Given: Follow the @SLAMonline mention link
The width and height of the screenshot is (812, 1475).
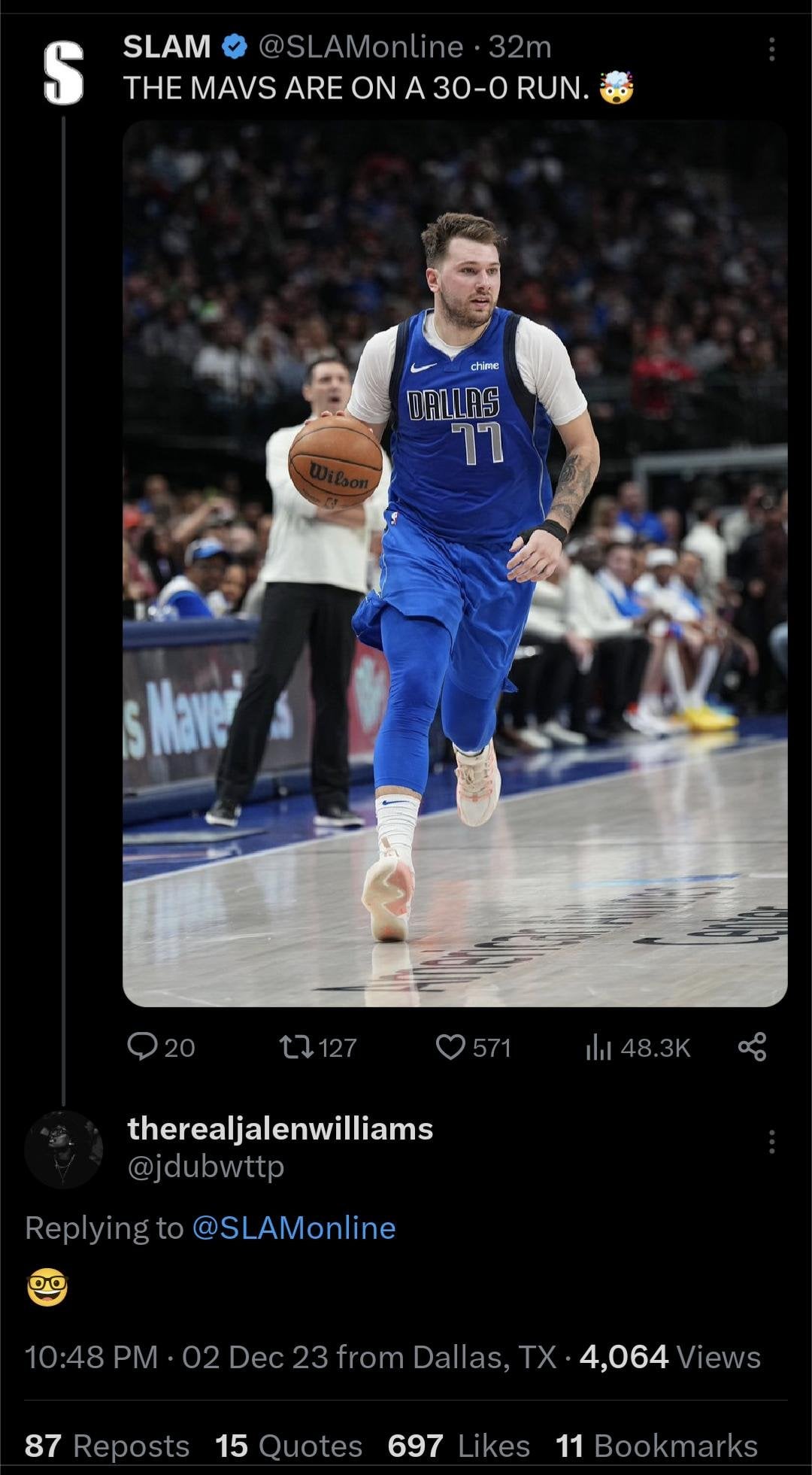Looking at the screenshot, I should click(294, 1228).
